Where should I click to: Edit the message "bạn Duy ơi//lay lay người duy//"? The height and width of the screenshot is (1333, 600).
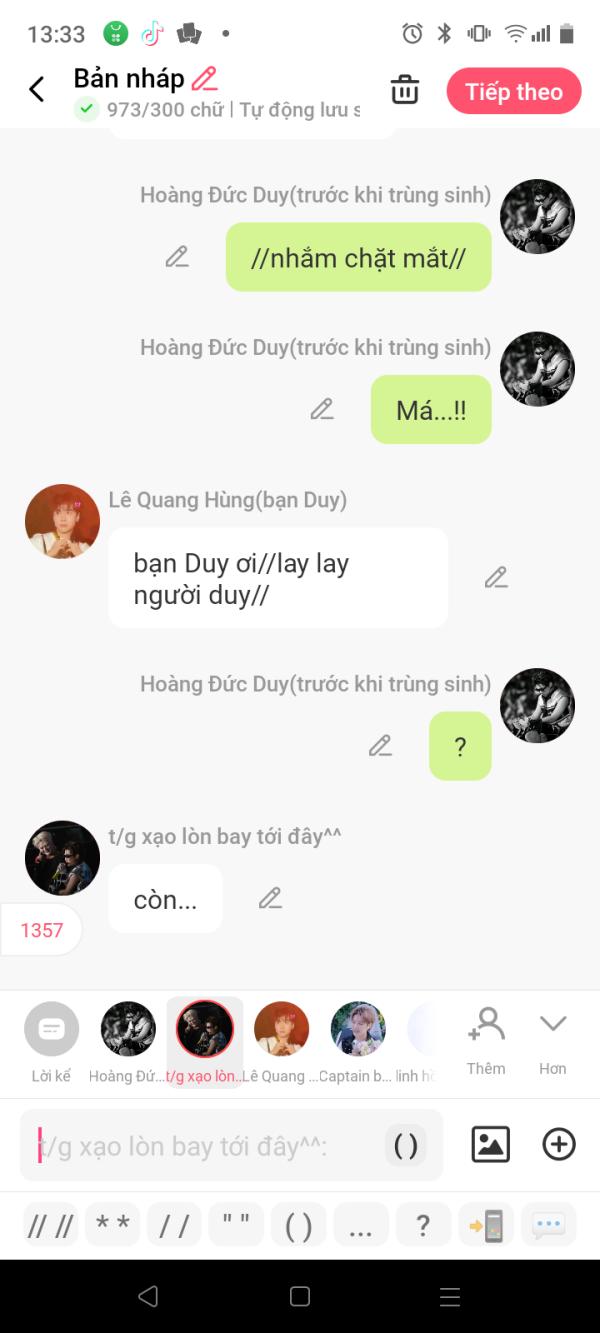click(496, 577)
